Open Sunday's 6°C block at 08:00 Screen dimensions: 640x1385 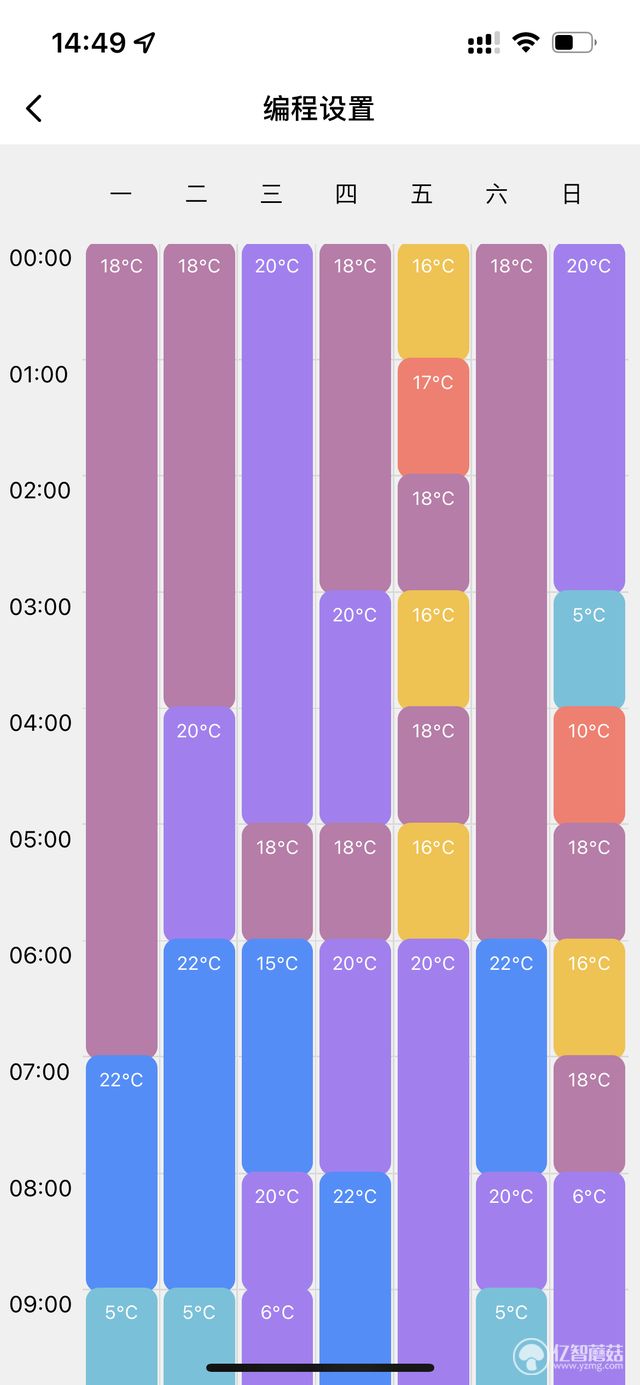[x=589, y=1278]
